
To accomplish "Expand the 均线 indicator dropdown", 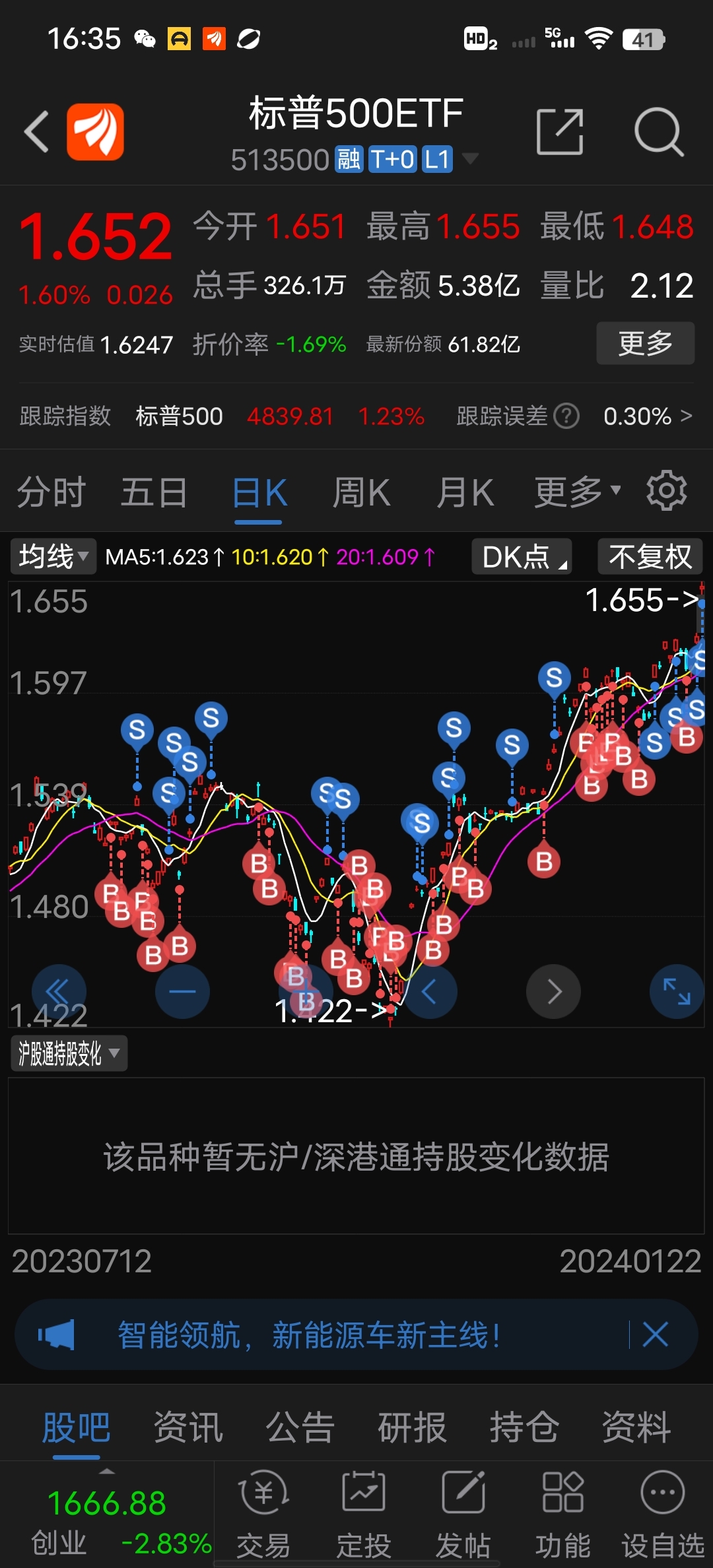I will coord(53,556).
